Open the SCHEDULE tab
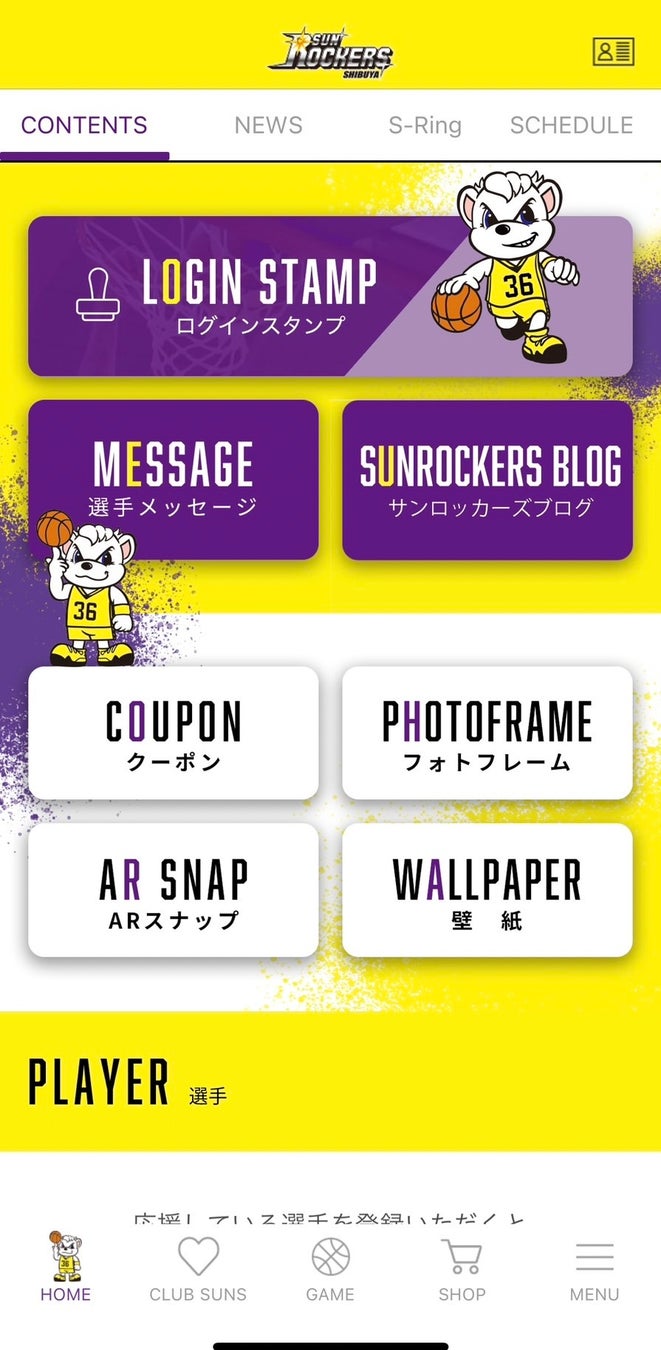Screen dimensions: 661x1350 pyautogui.click(x=571, y=125)
